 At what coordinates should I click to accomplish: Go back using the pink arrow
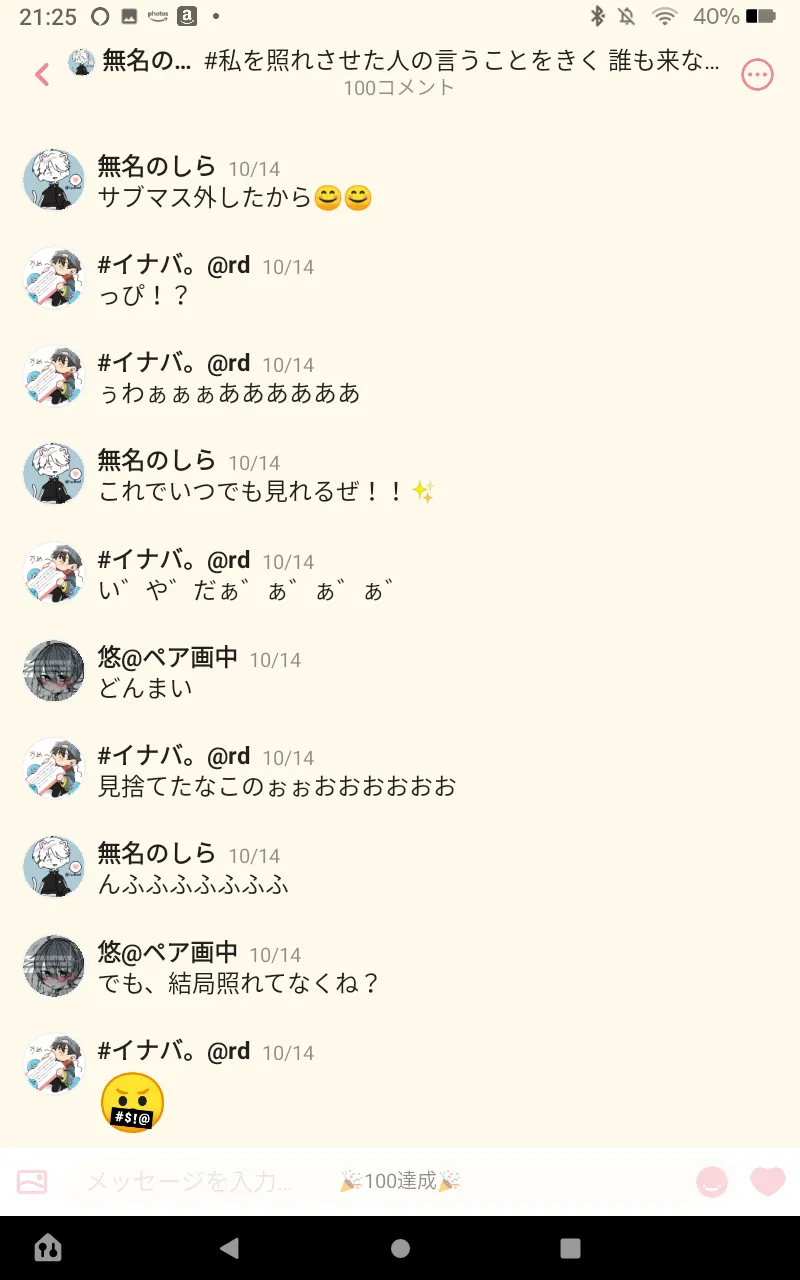(x=42, y=74)
